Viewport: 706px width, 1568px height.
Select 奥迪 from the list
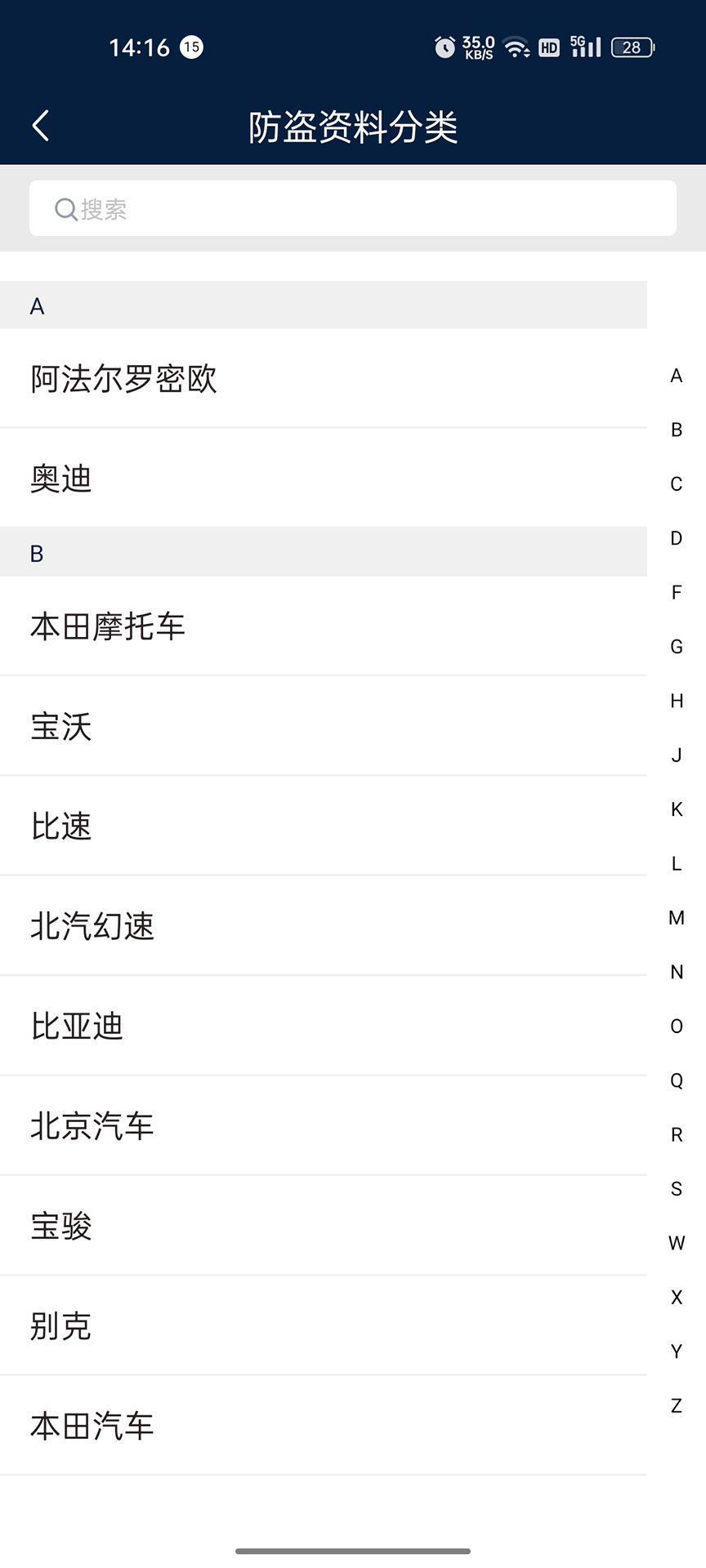click(324, 478)
